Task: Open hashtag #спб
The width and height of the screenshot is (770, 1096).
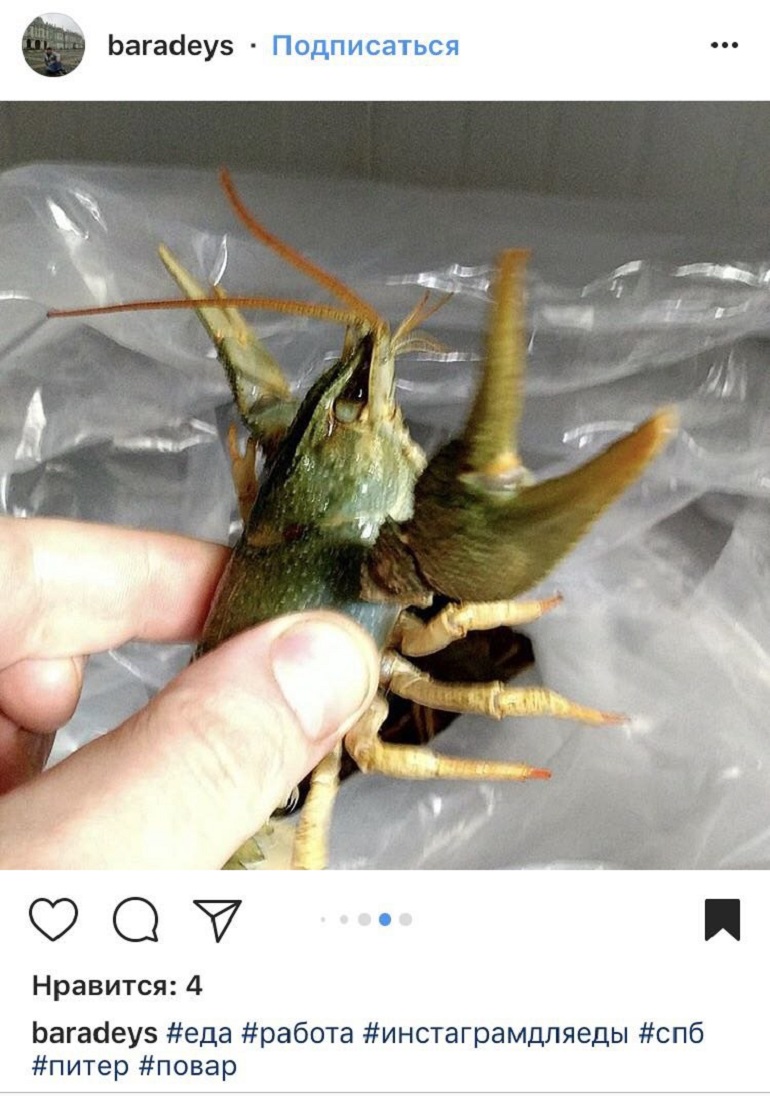Action: click(672, 1033)
